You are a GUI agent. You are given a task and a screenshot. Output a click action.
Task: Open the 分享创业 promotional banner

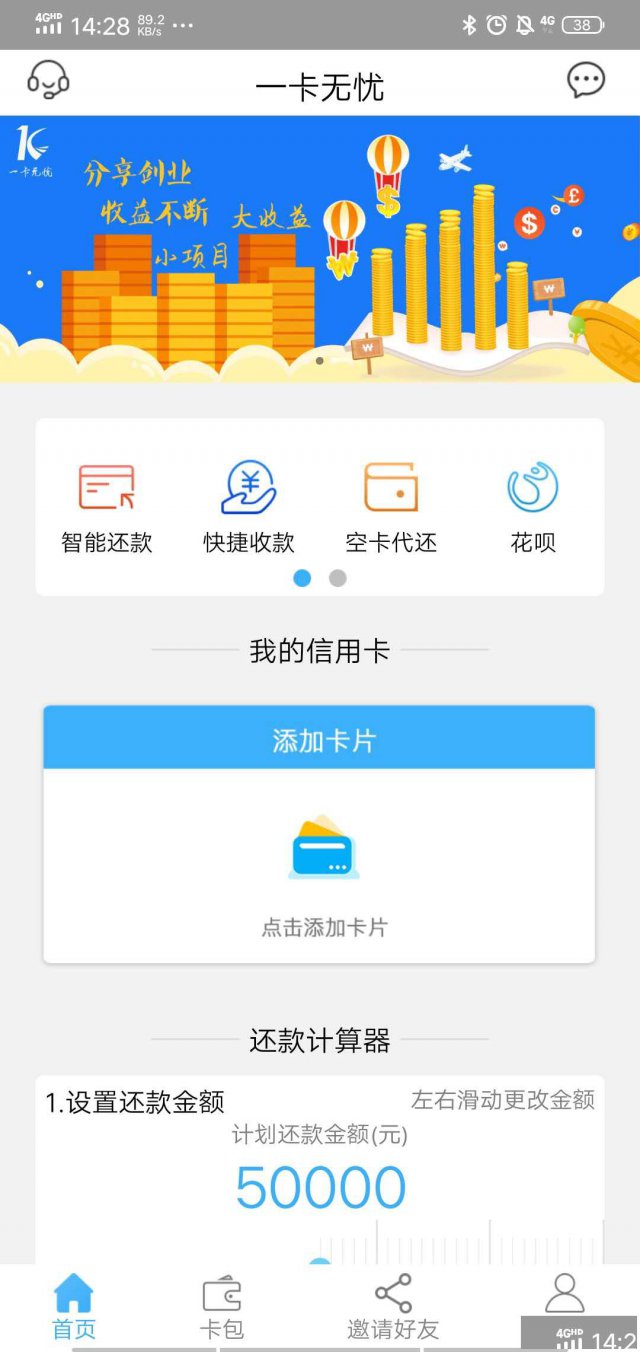[320, 250]
